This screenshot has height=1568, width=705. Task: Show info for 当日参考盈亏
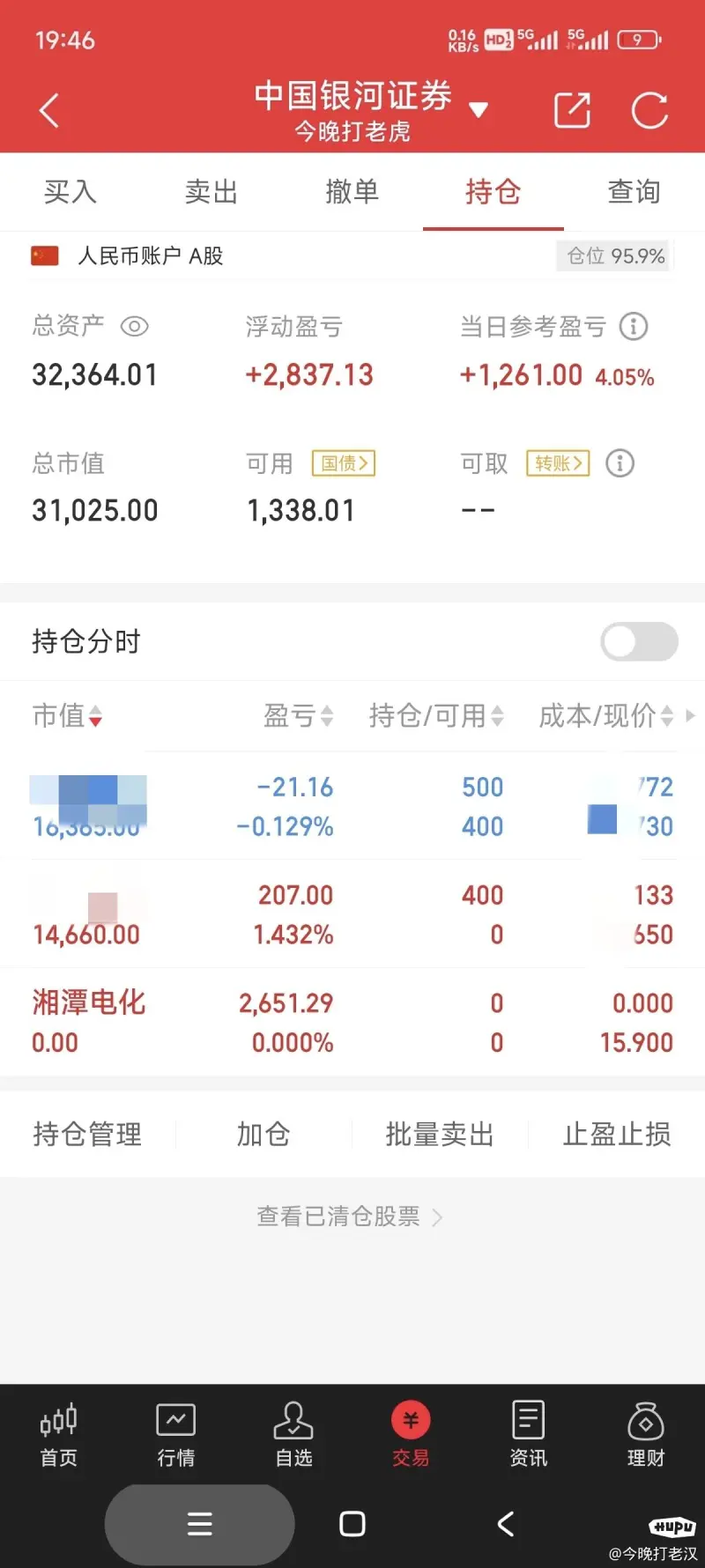(x=633, y=327)
